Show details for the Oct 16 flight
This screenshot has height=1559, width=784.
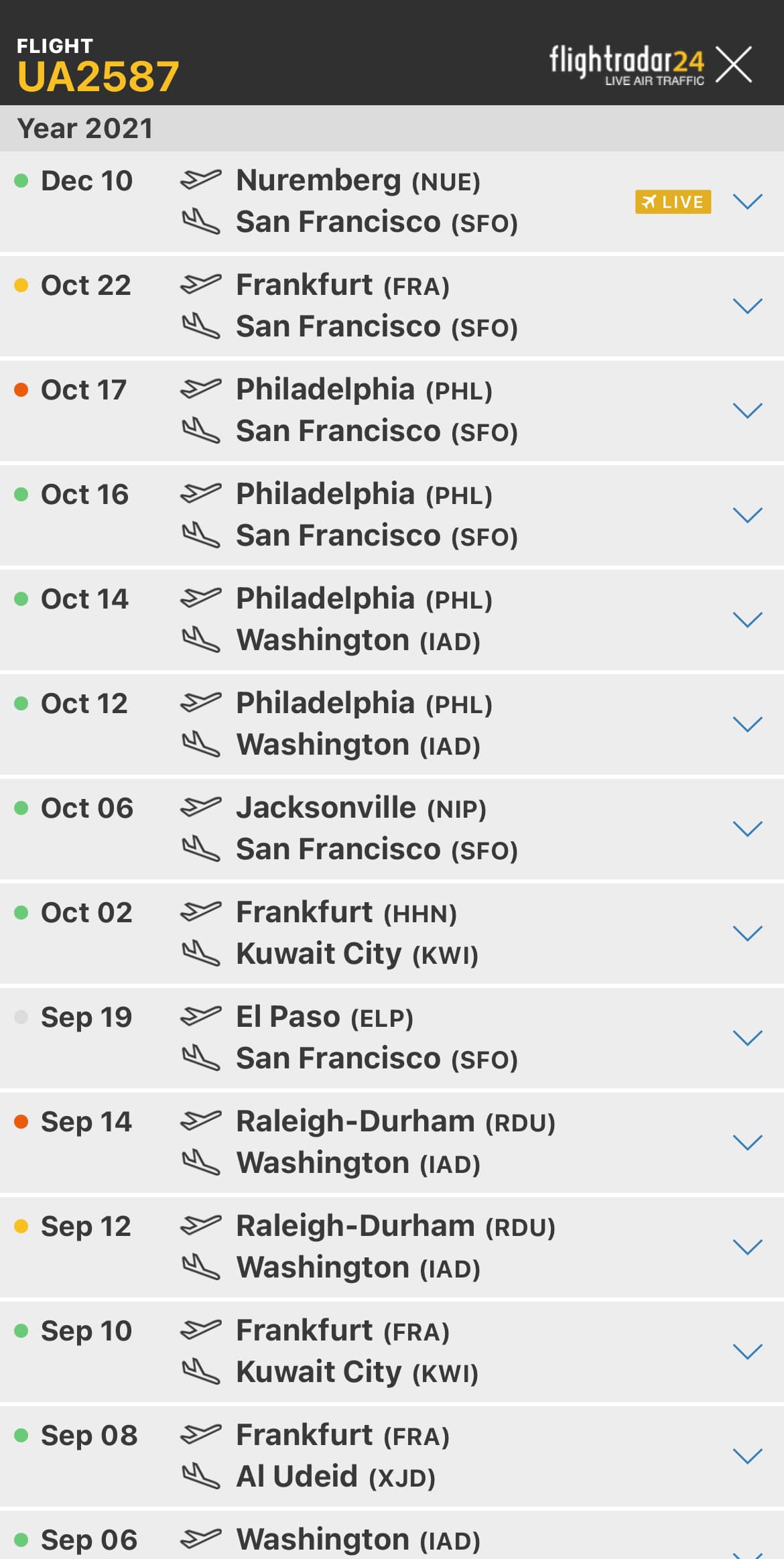(747, 515)
